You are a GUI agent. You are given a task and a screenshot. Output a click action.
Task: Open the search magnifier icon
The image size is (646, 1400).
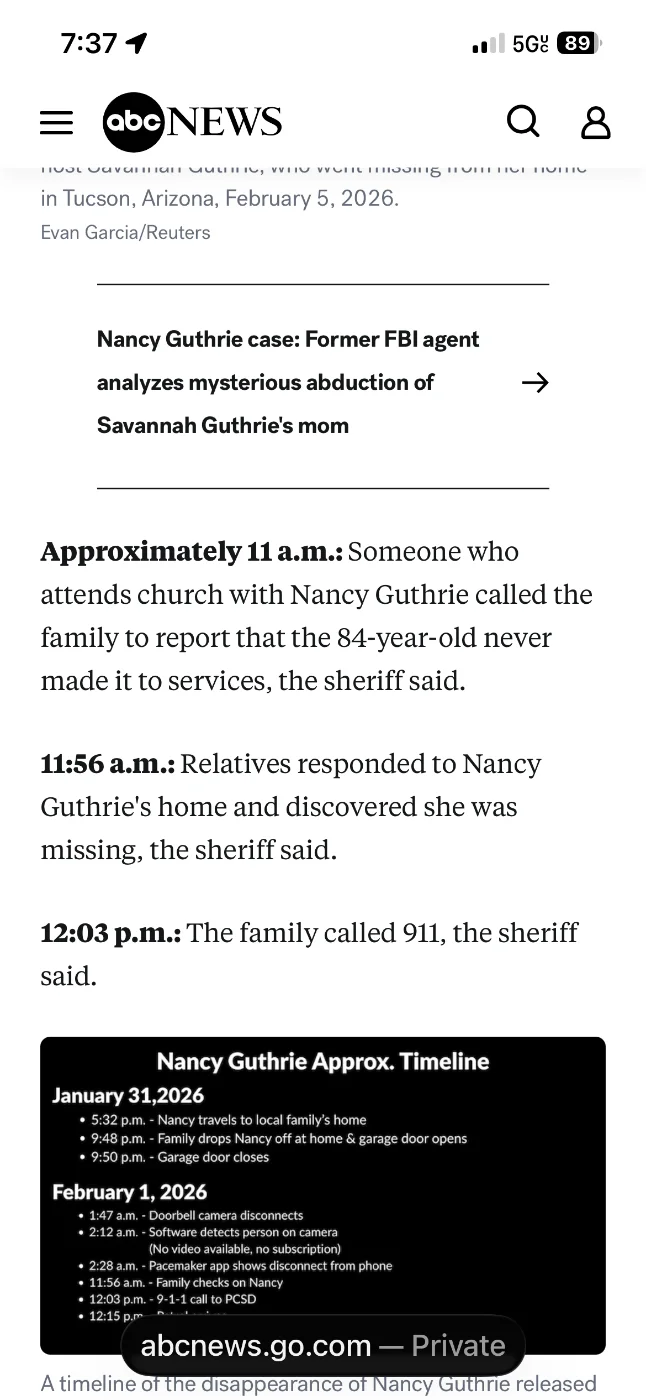(523, 122)
